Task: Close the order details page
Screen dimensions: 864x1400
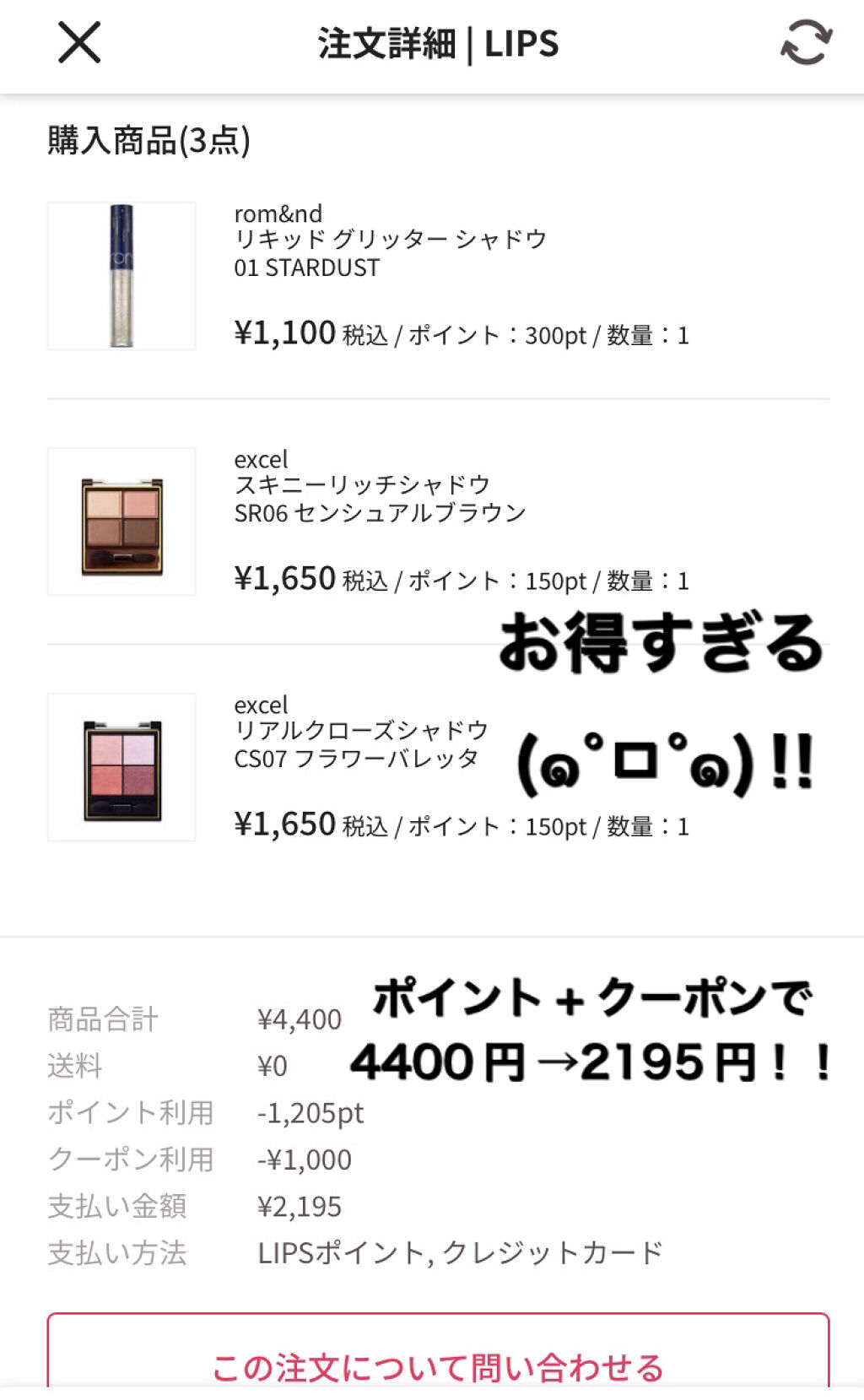Action: 79,43
